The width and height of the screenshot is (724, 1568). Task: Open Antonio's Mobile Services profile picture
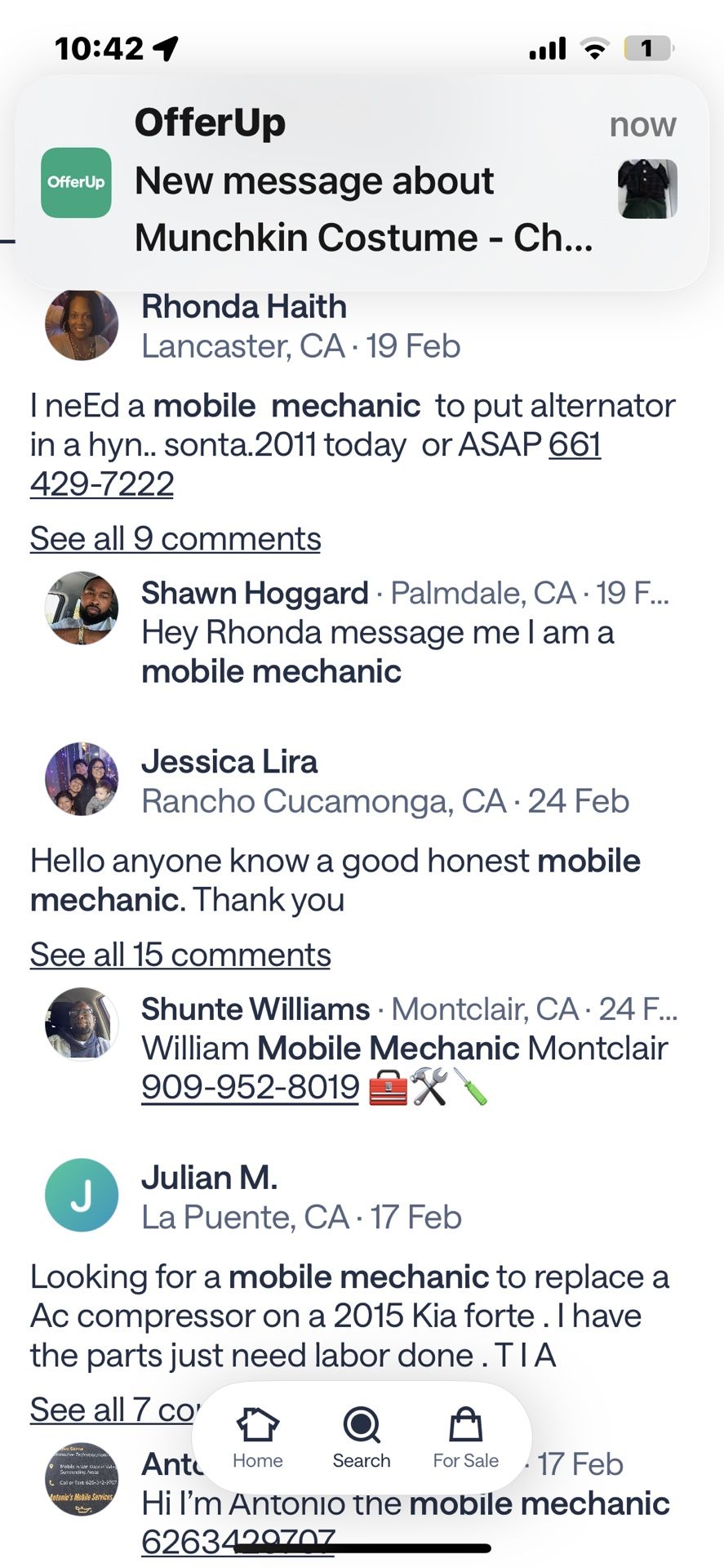pos(81,1480)
